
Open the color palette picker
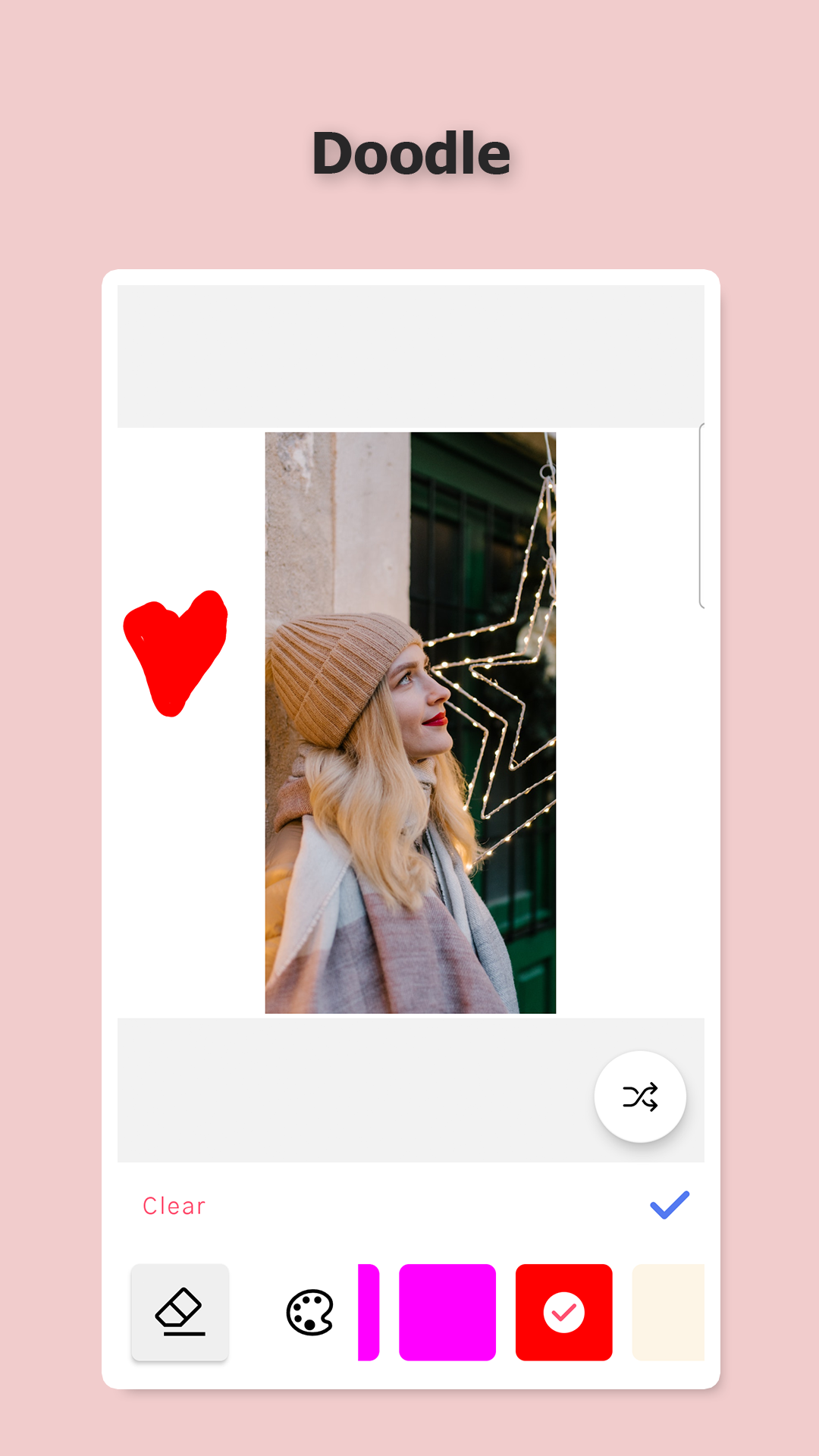(x=310, y=1312)
